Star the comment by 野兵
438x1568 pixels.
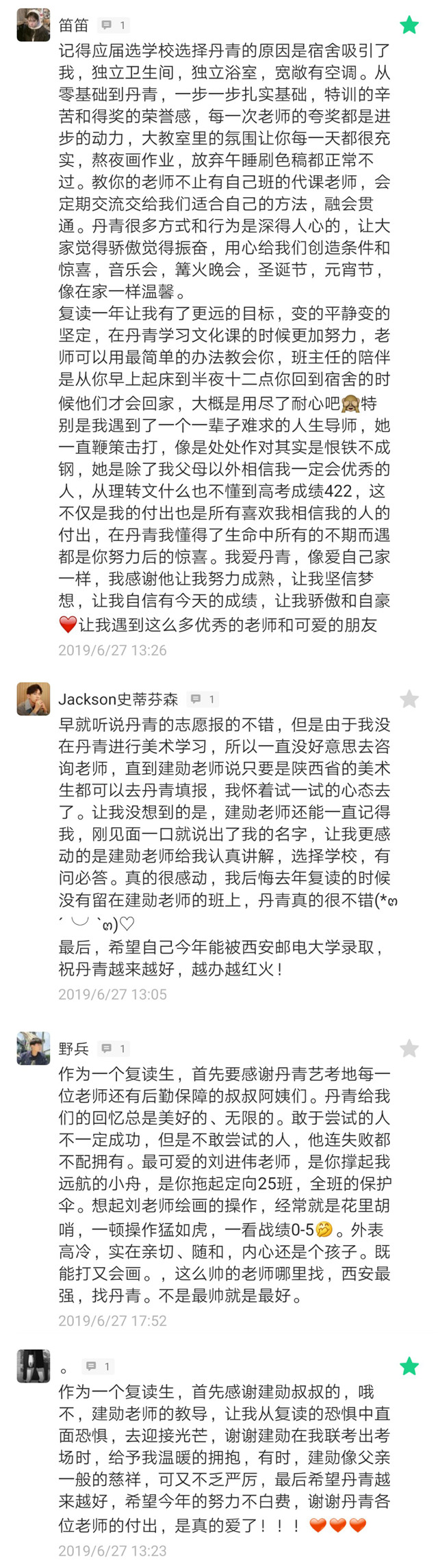click(x=409, y=1048)
